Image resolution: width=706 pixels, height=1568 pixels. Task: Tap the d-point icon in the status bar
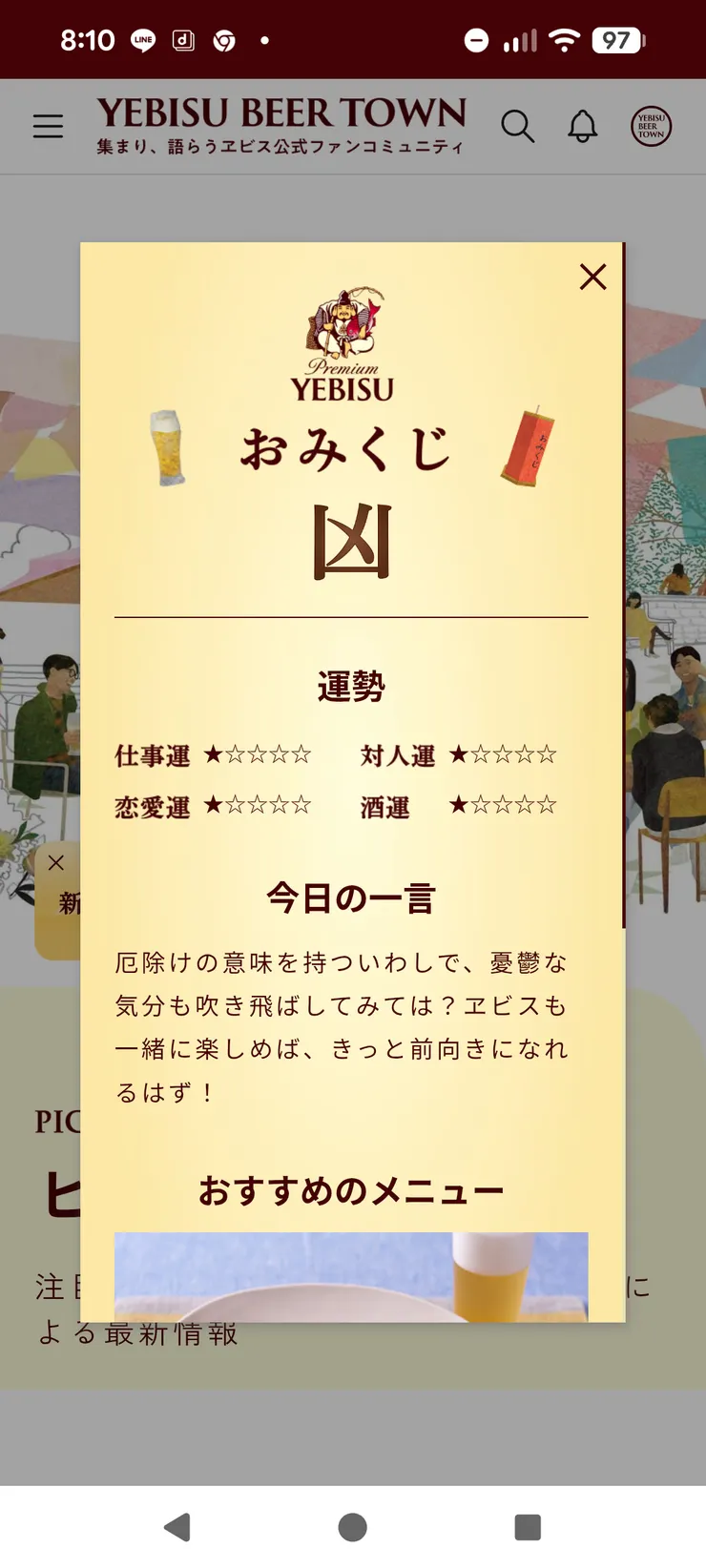tap(183, 39)
